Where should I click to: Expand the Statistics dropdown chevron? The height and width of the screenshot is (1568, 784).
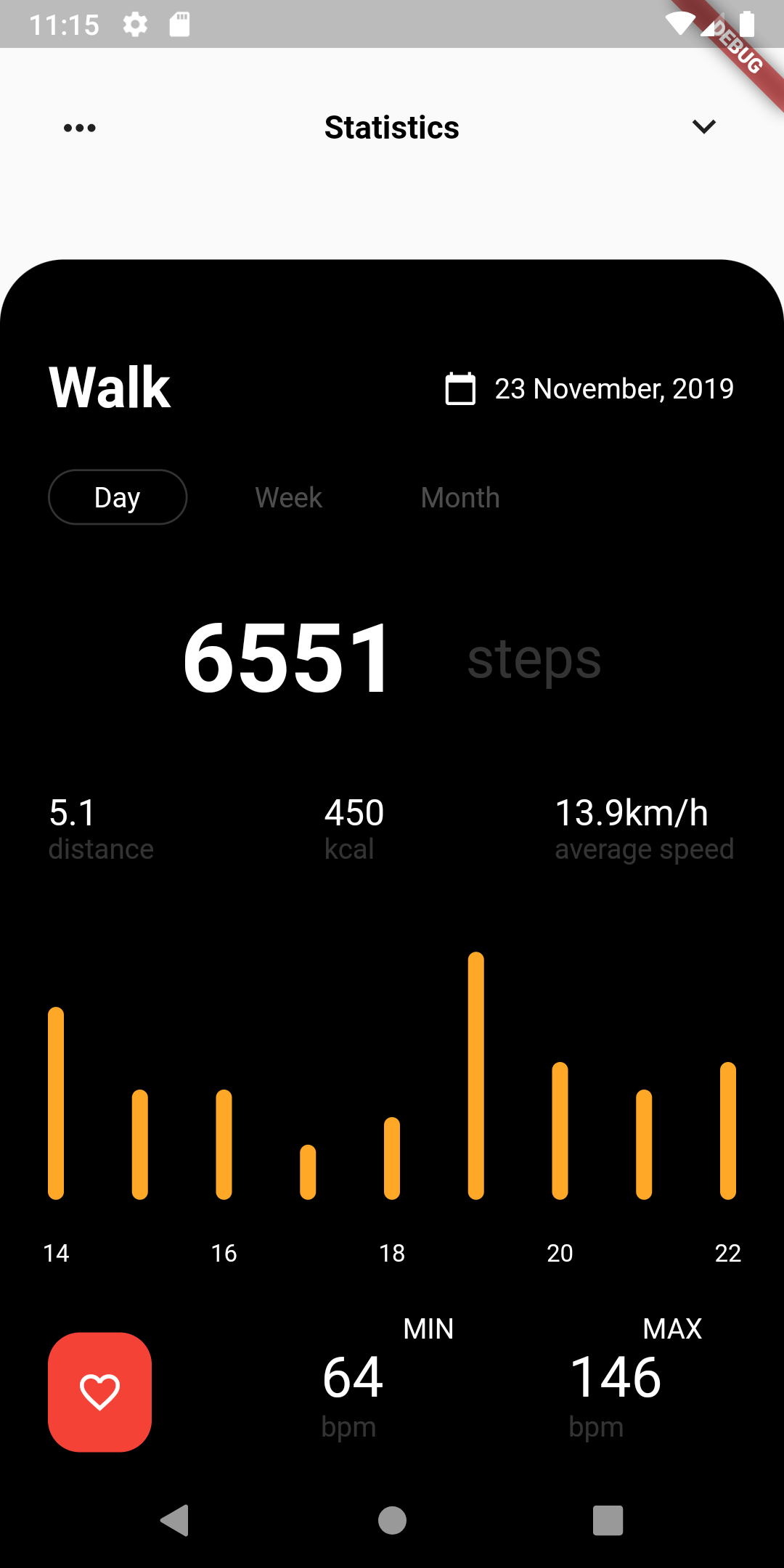pos(703,127)
